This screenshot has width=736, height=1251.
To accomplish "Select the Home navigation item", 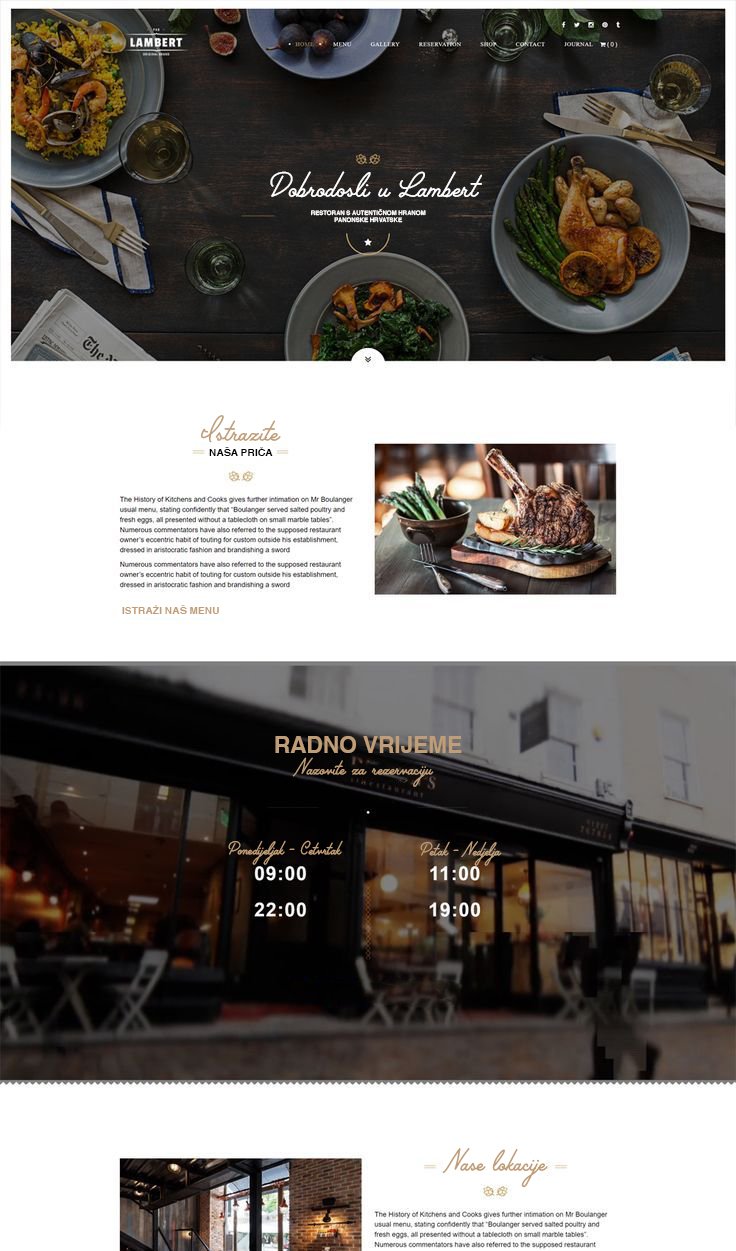I will pyautogui.click(x=304, y=44).
